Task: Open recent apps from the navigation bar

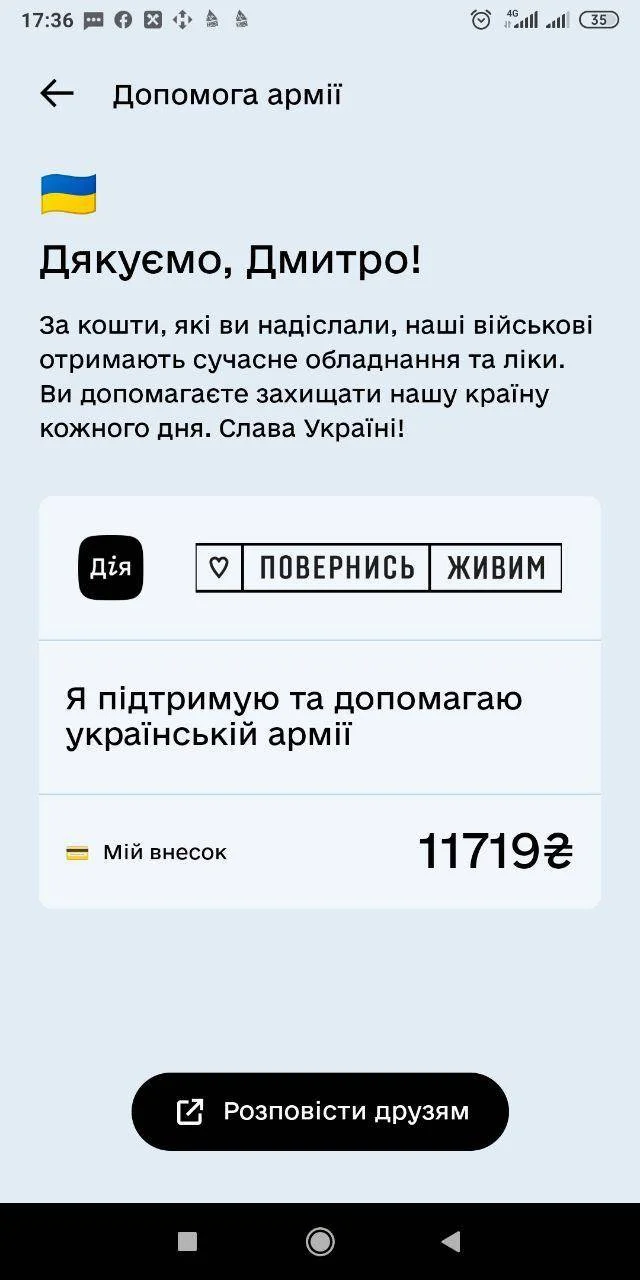Action: click(x=187, y=1242)
